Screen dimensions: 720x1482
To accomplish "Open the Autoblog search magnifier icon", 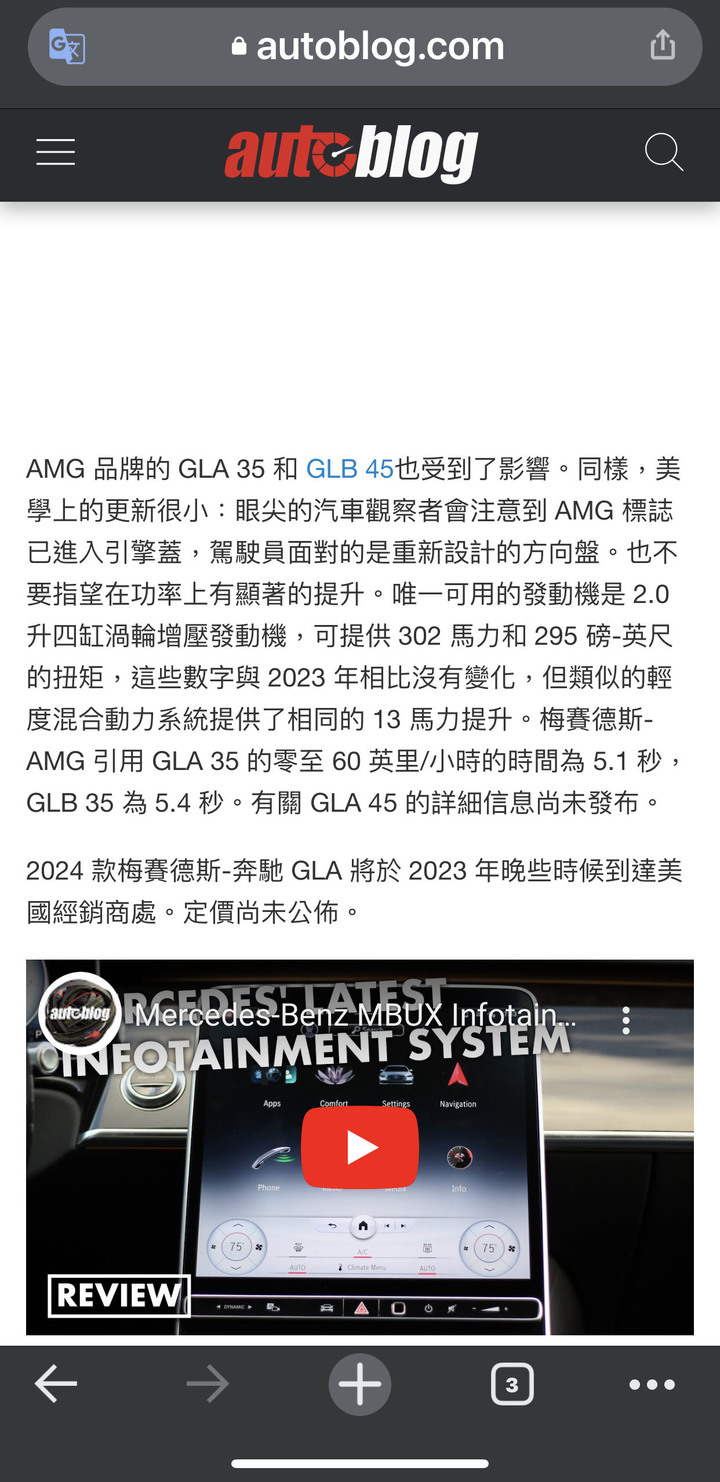I will 664,153.
